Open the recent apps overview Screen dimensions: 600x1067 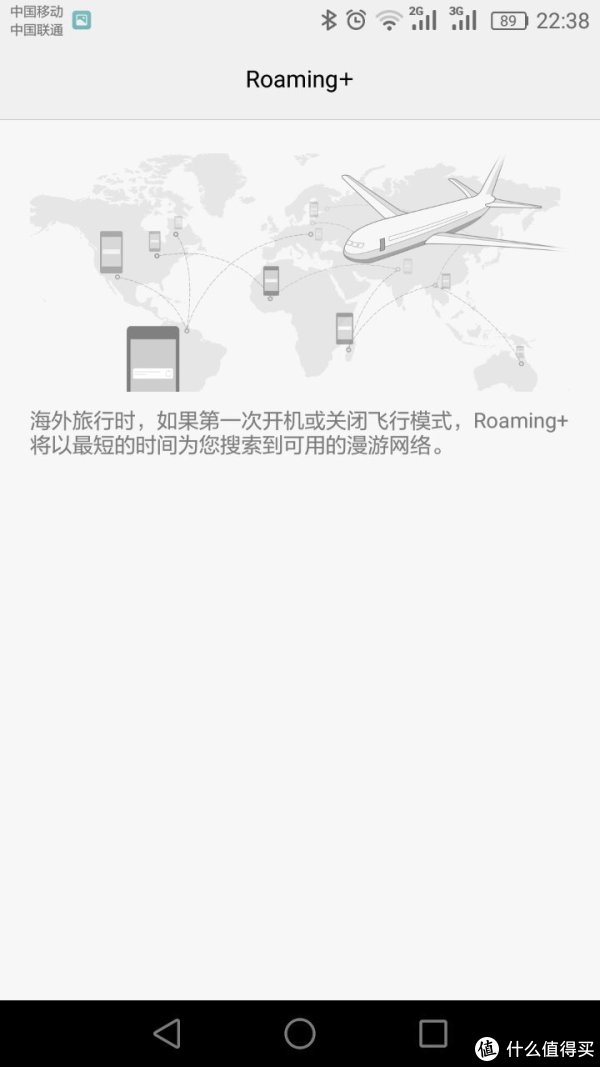(x=433, y=1033)
